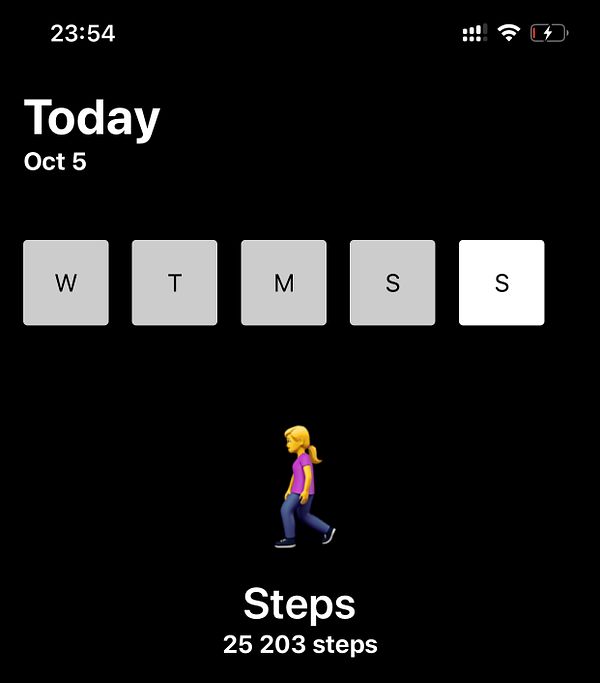Select the T day tile
The image size is (600, 683).
174,283
